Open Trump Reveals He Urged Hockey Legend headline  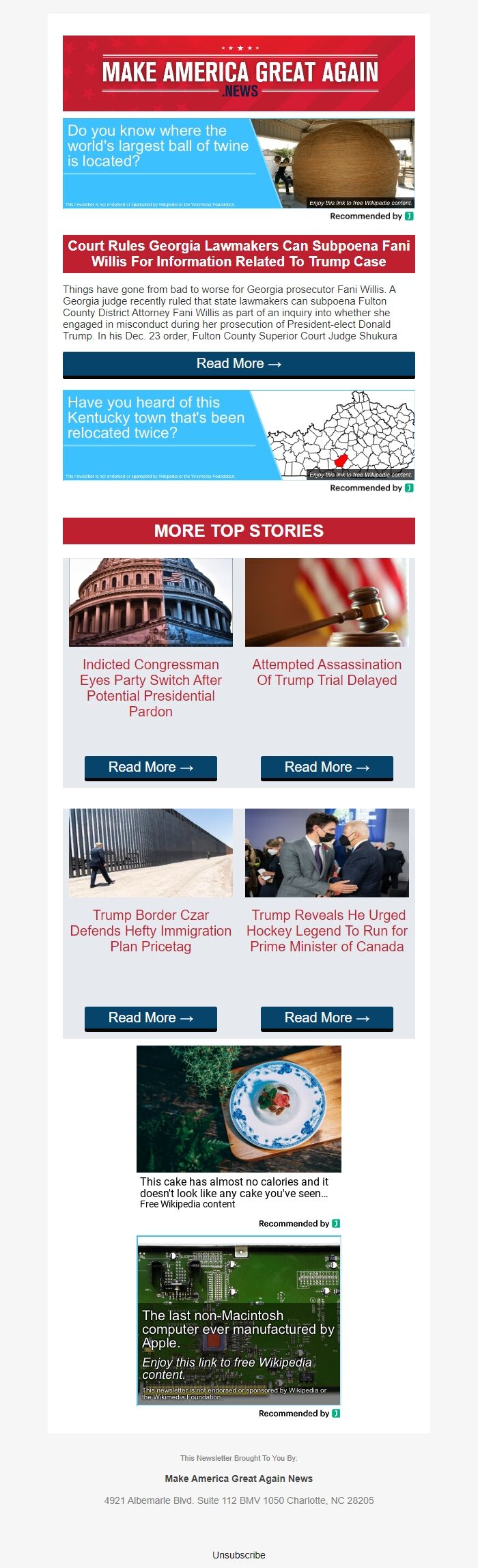click(x=326, y=930)
